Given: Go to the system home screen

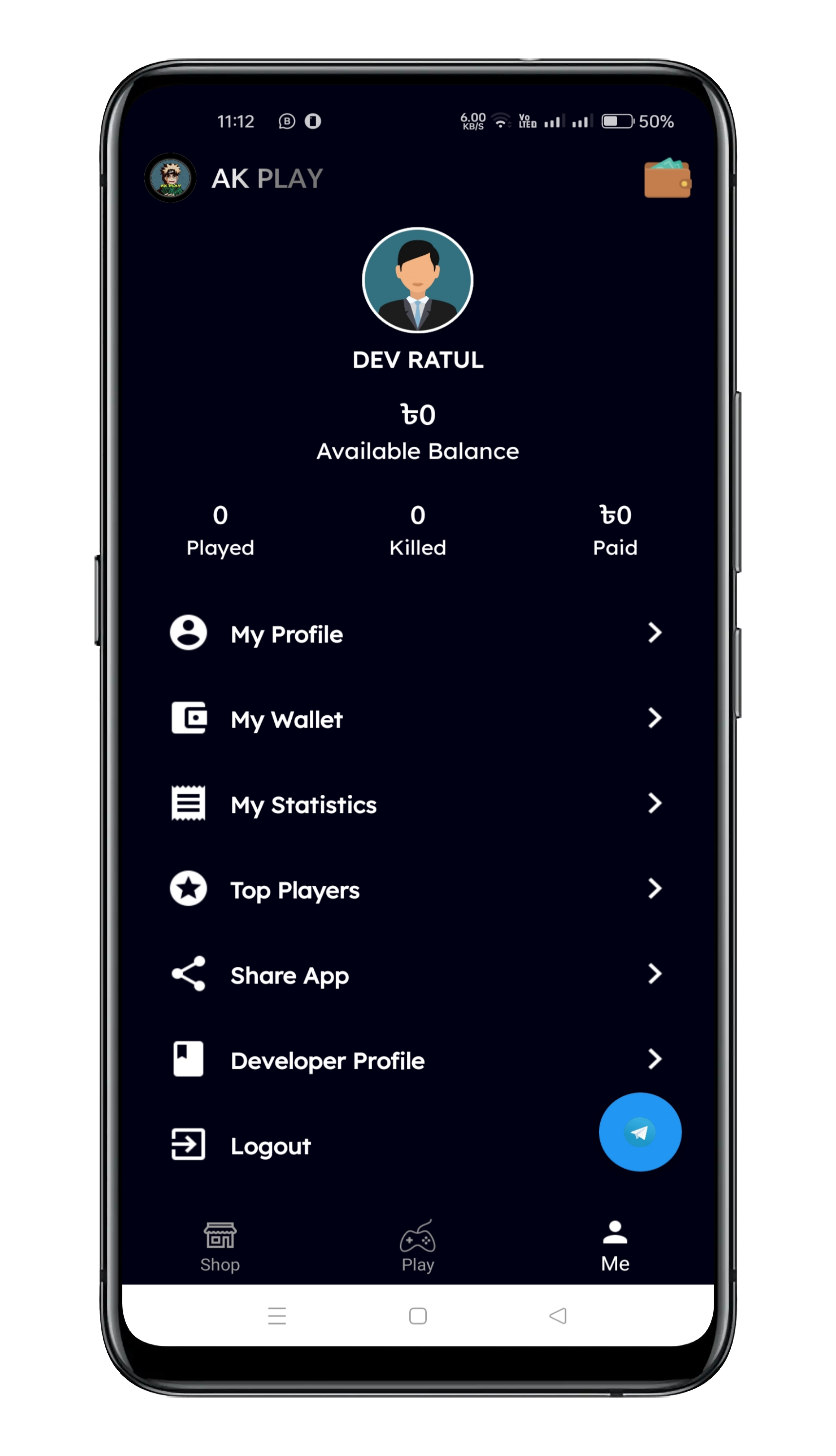Looking at the screenshot, I should coord(418,1315).
